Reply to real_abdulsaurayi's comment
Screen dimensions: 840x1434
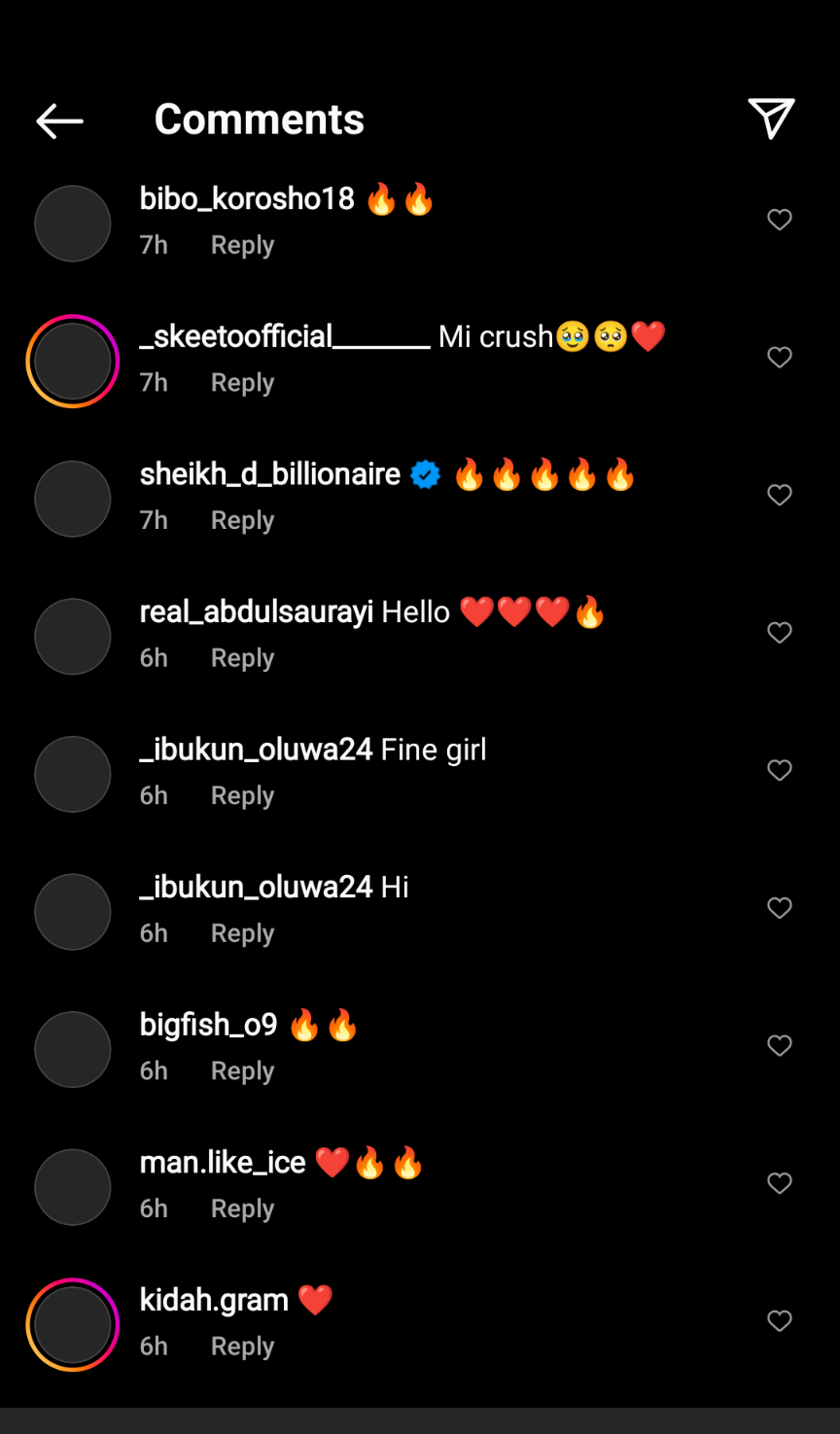coord(242,658)
